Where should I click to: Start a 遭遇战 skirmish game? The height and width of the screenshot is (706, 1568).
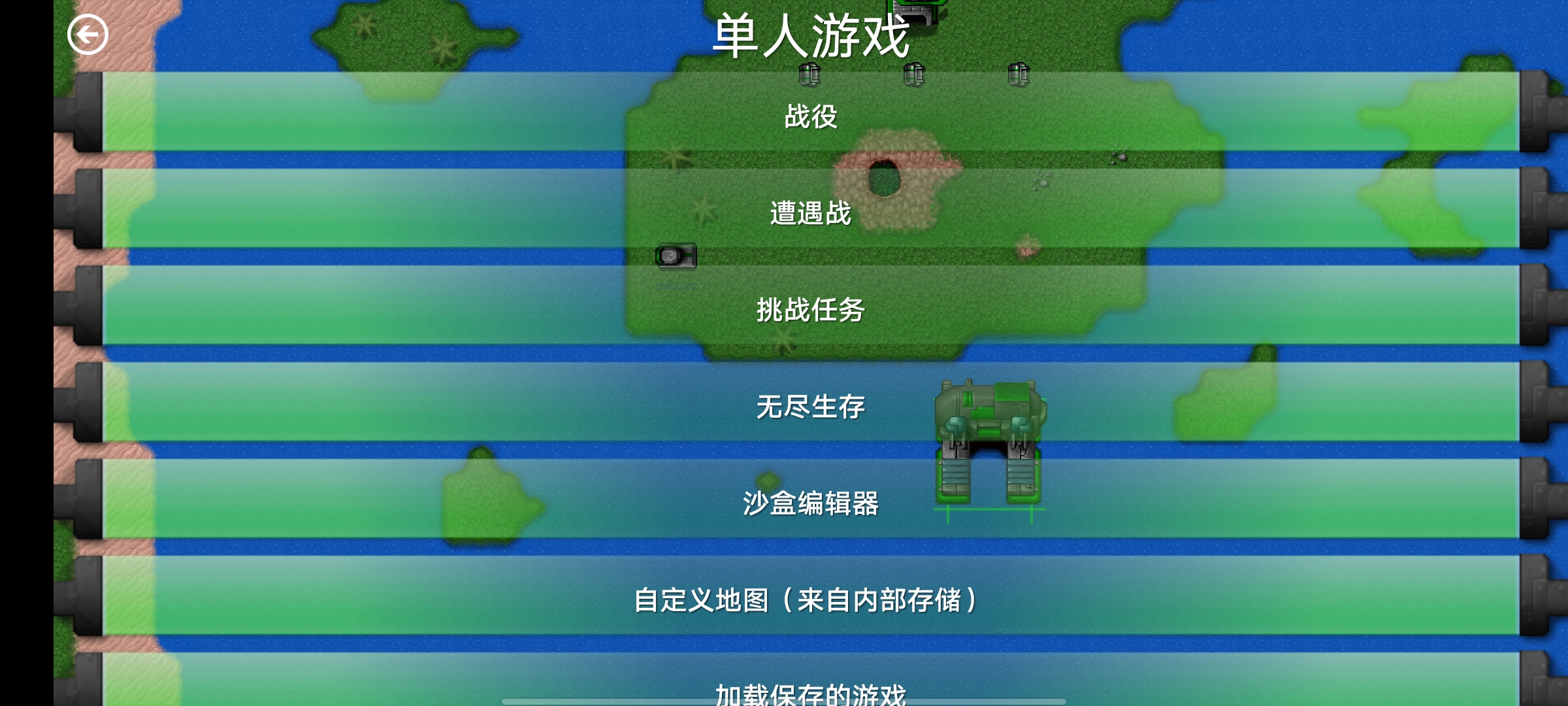[810, 212]
